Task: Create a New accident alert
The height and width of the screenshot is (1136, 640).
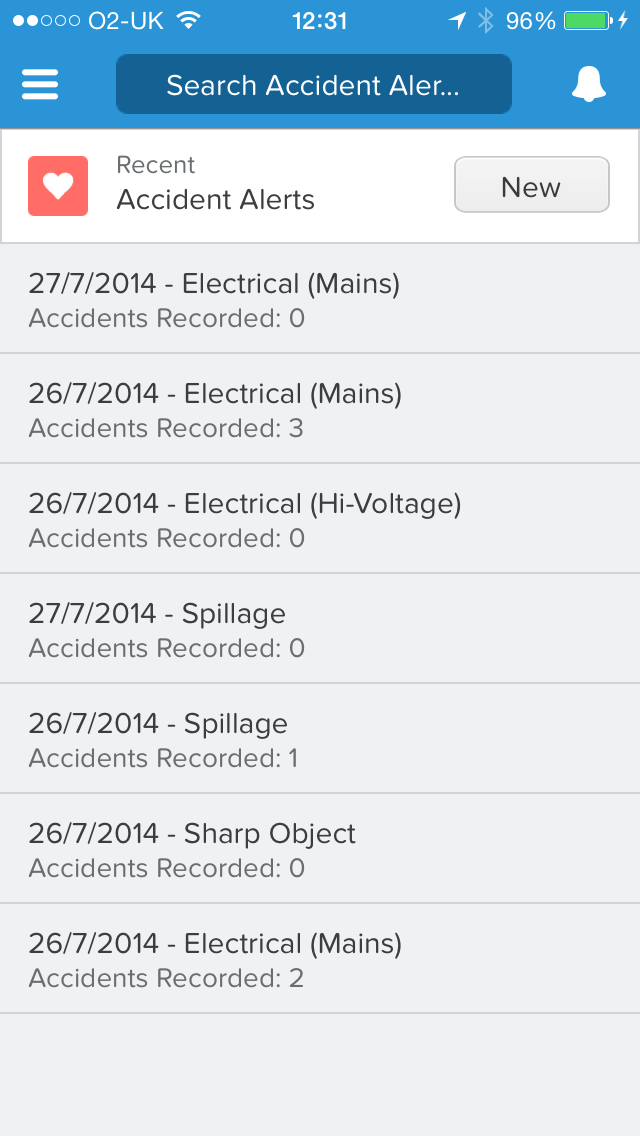Action: click(x=531, y=186)
